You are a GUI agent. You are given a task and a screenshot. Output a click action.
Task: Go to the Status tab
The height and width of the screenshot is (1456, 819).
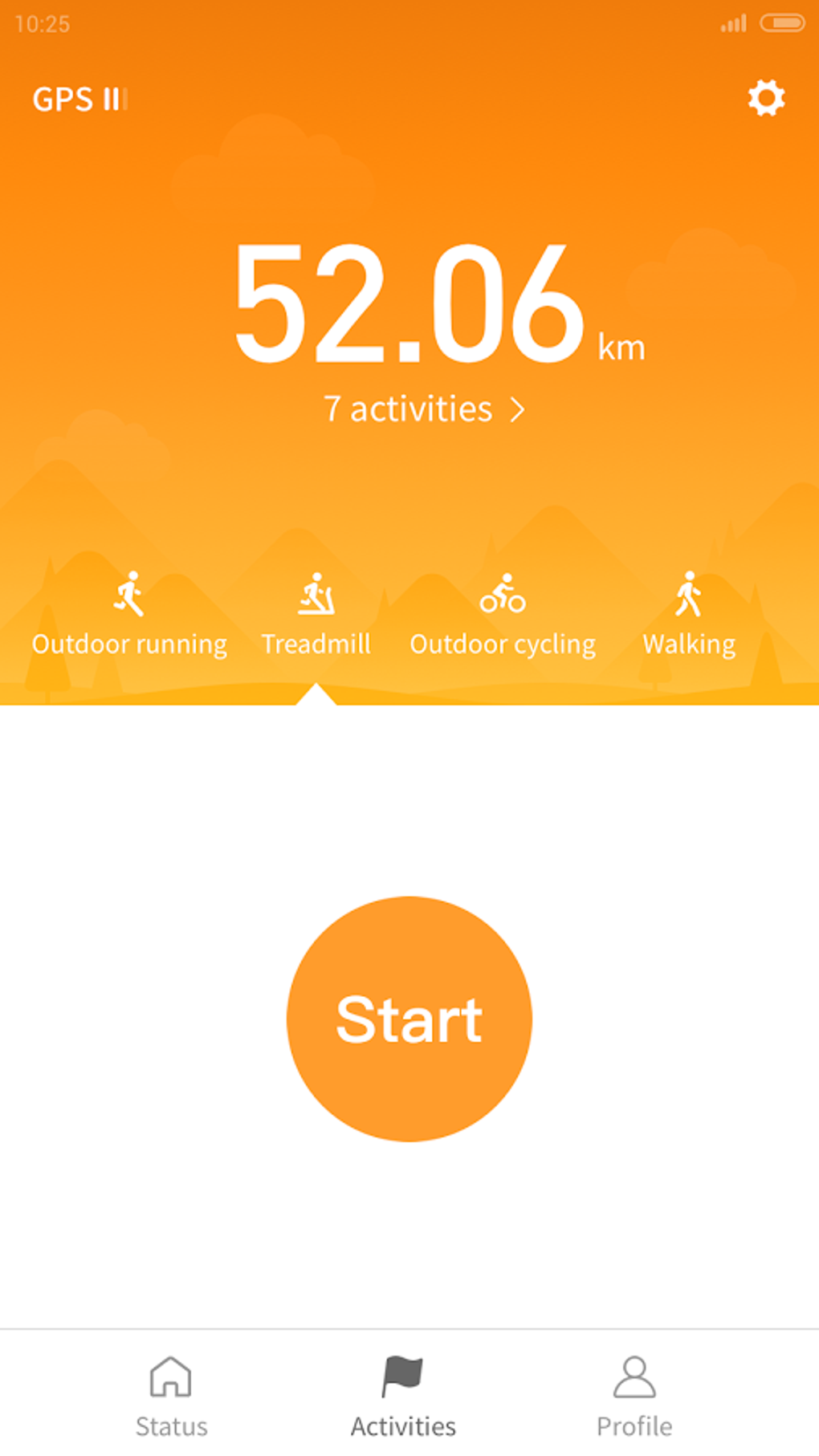(x=171, y=1397)
